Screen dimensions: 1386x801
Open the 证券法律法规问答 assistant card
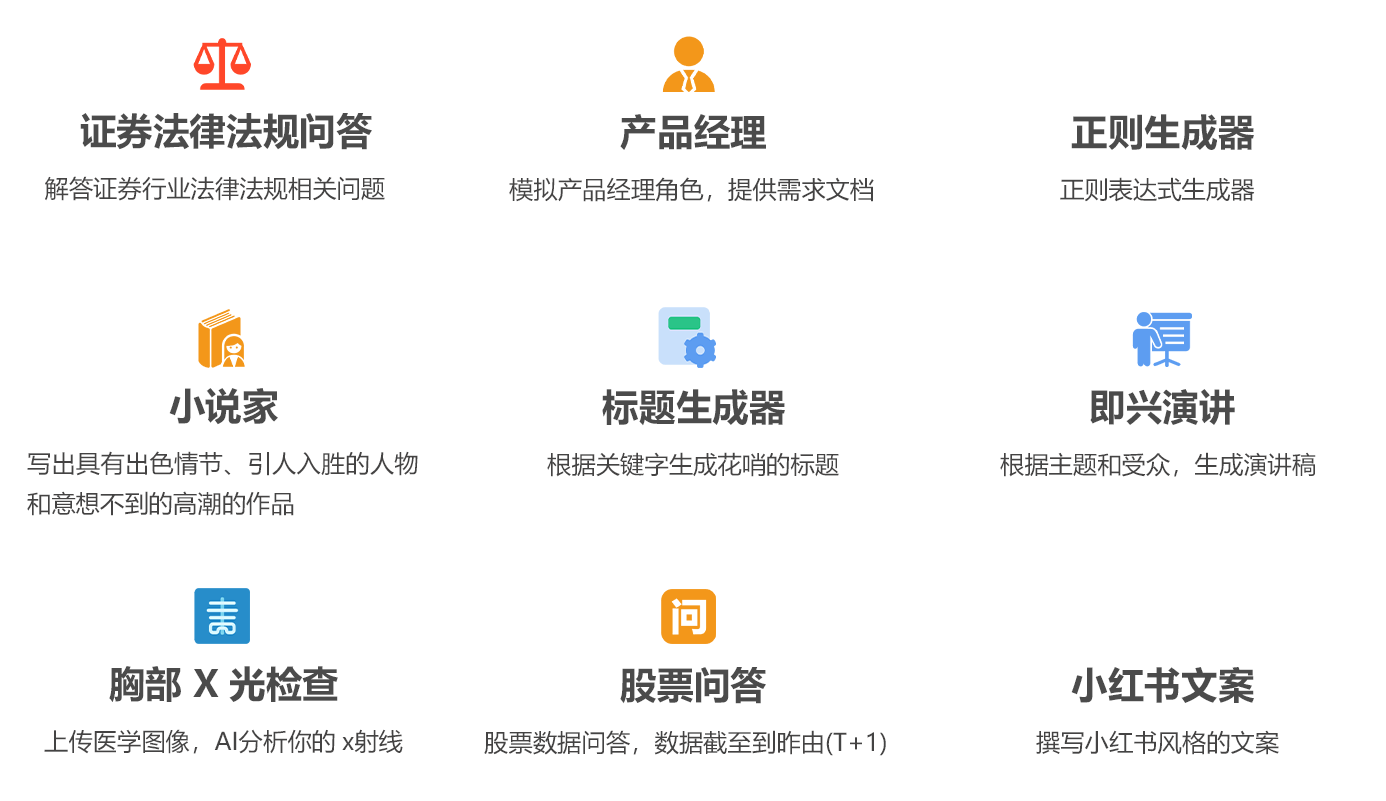225,133
